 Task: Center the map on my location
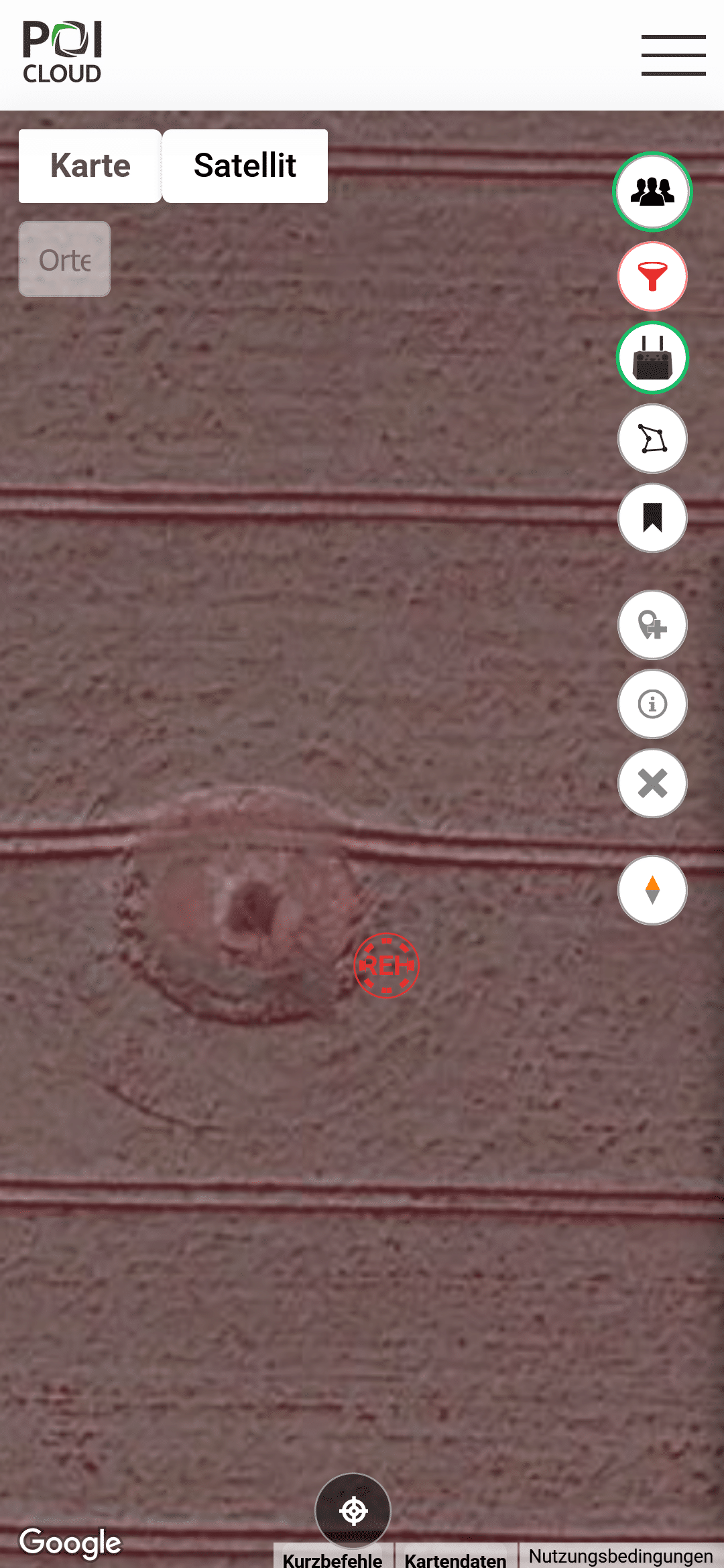(353, 1510)
